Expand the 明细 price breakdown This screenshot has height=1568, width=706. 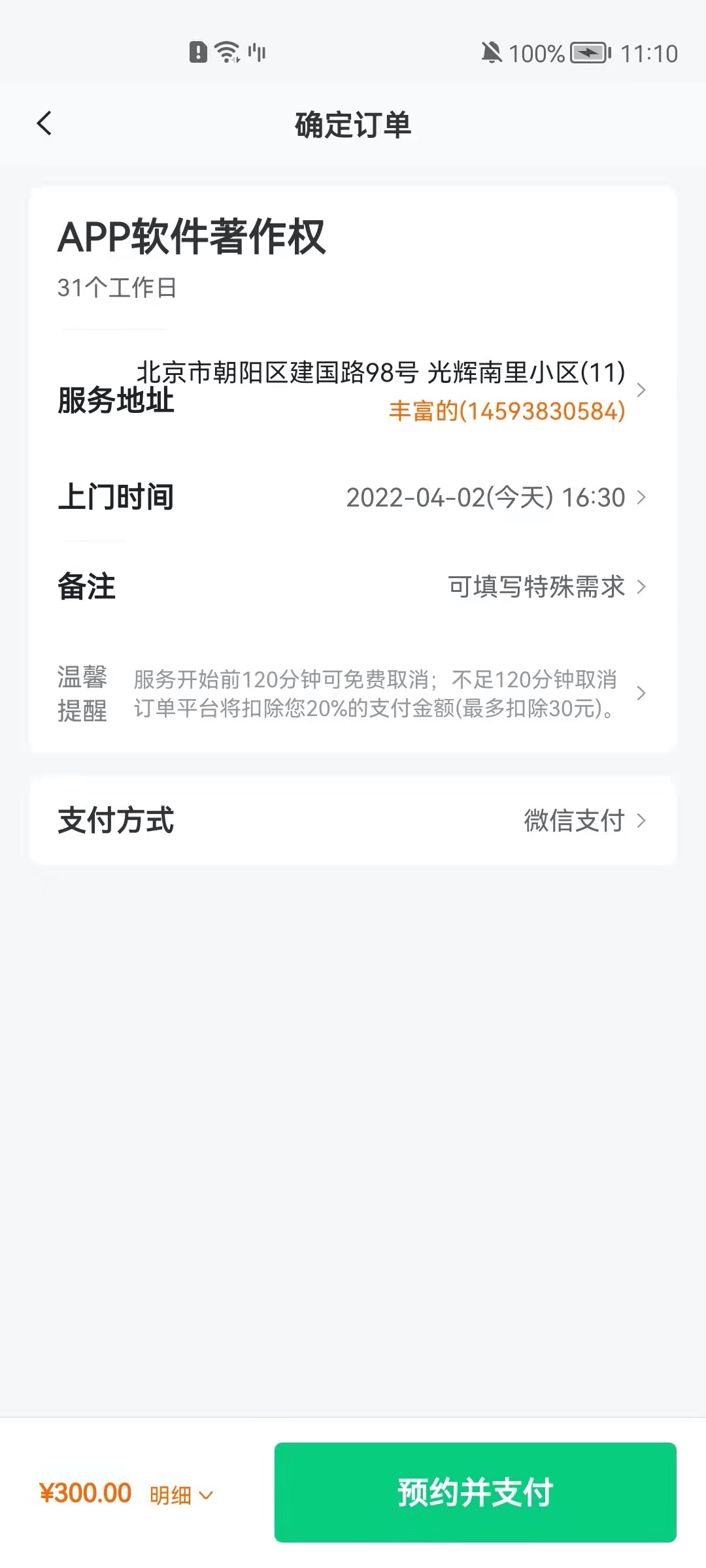tap(182, 1495)
